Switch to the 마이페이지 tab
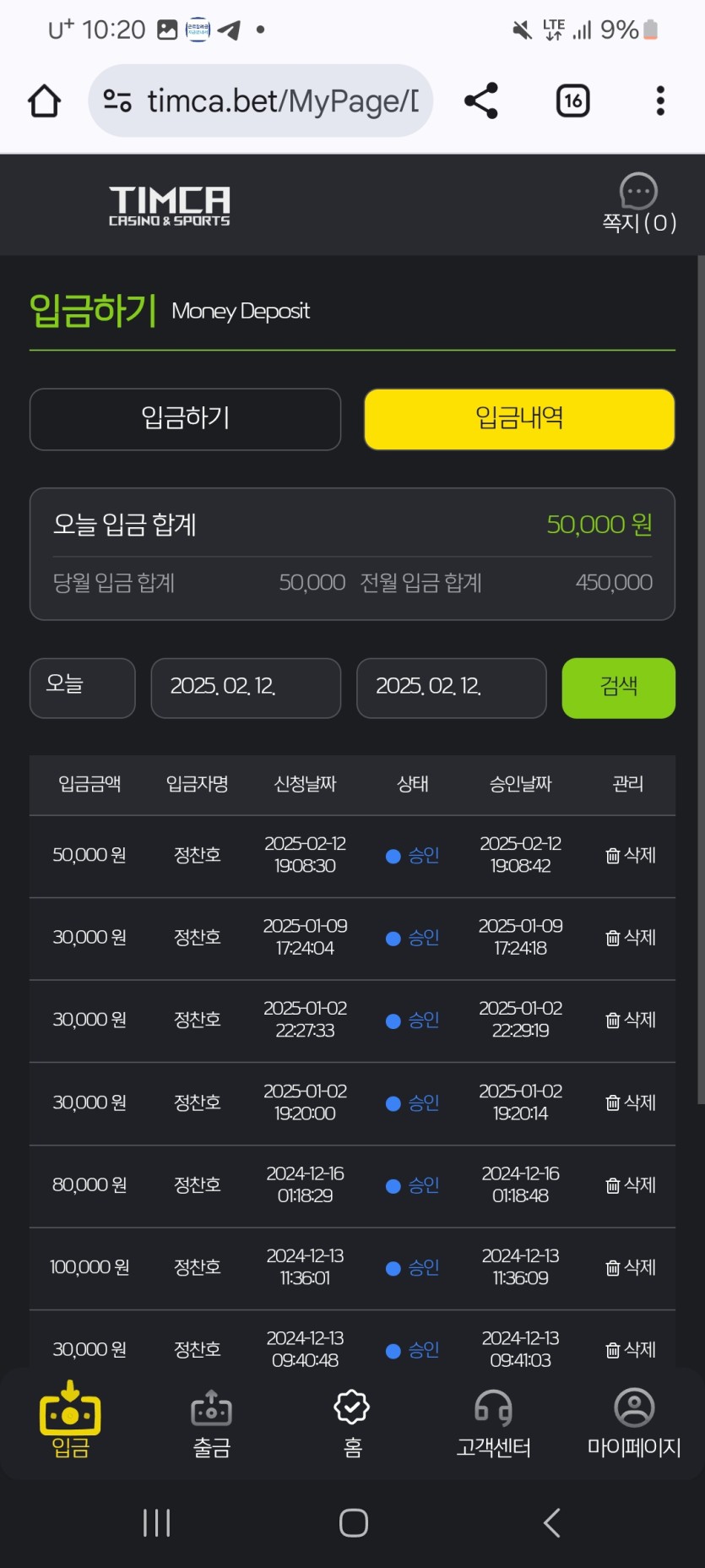This screenshot has width=705, height=1568. click(634, 1423)
